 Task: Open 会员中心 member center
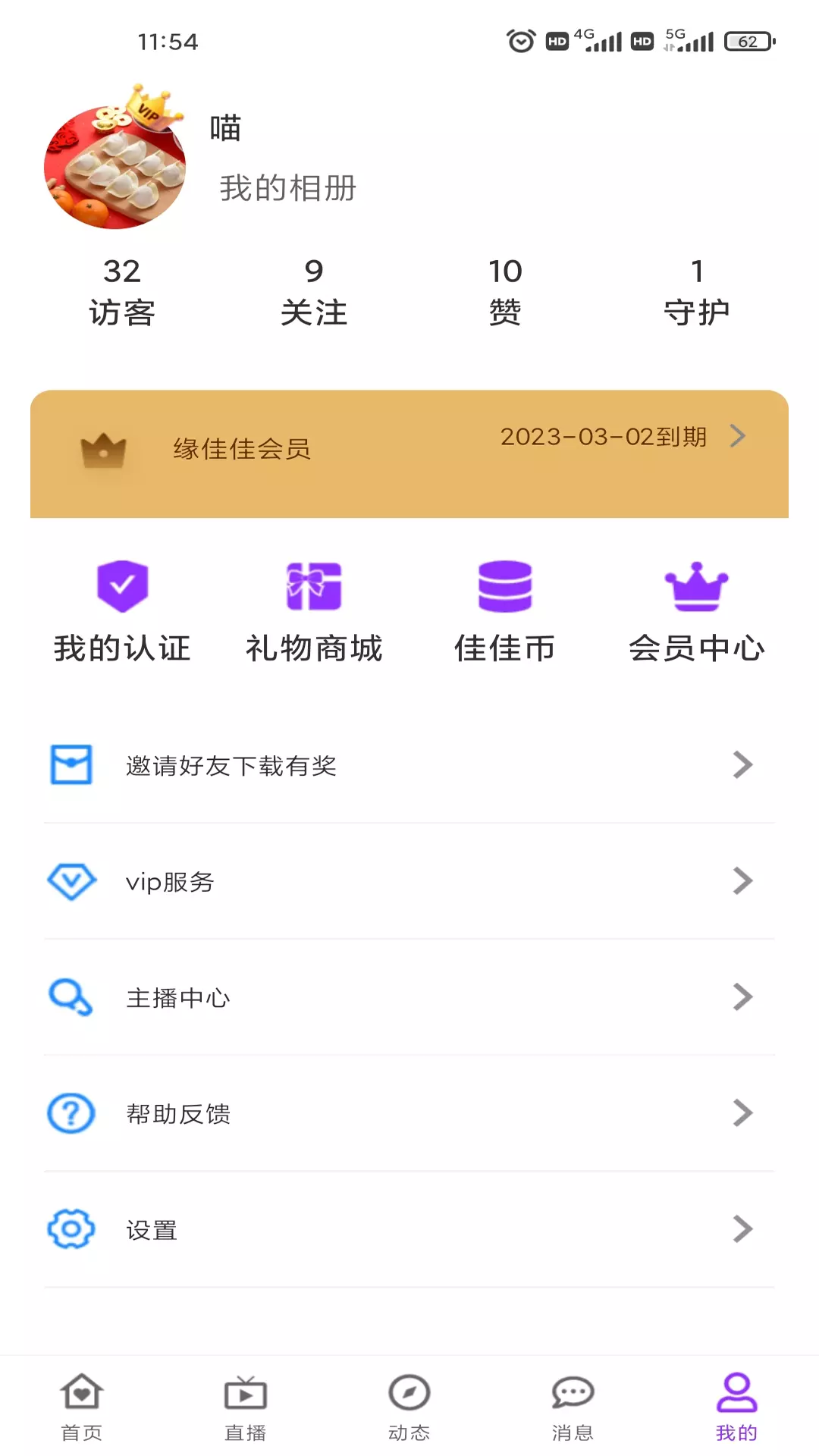pyautogui.click(x=697, y=612)
